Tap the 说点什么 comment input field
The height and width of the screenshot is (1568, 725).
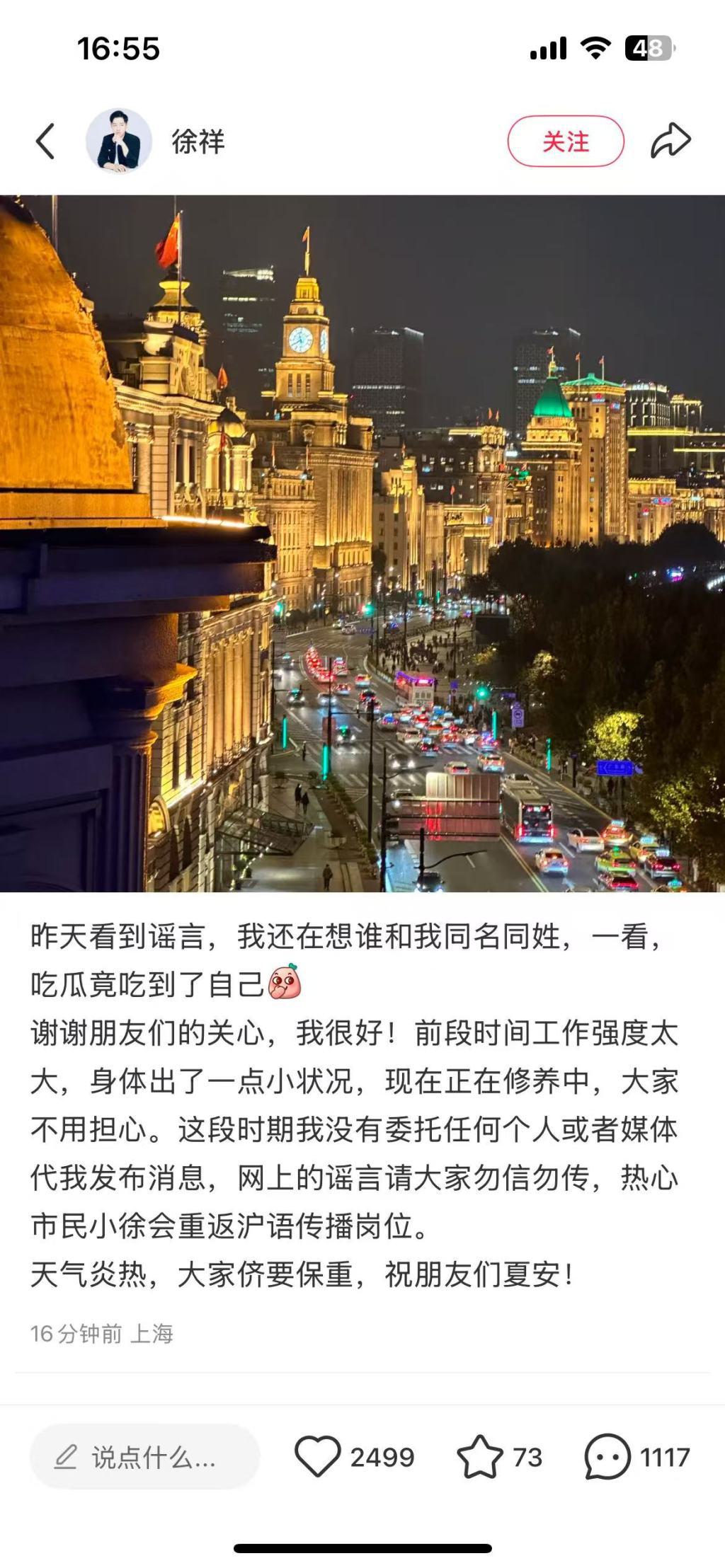(145, 1457)
